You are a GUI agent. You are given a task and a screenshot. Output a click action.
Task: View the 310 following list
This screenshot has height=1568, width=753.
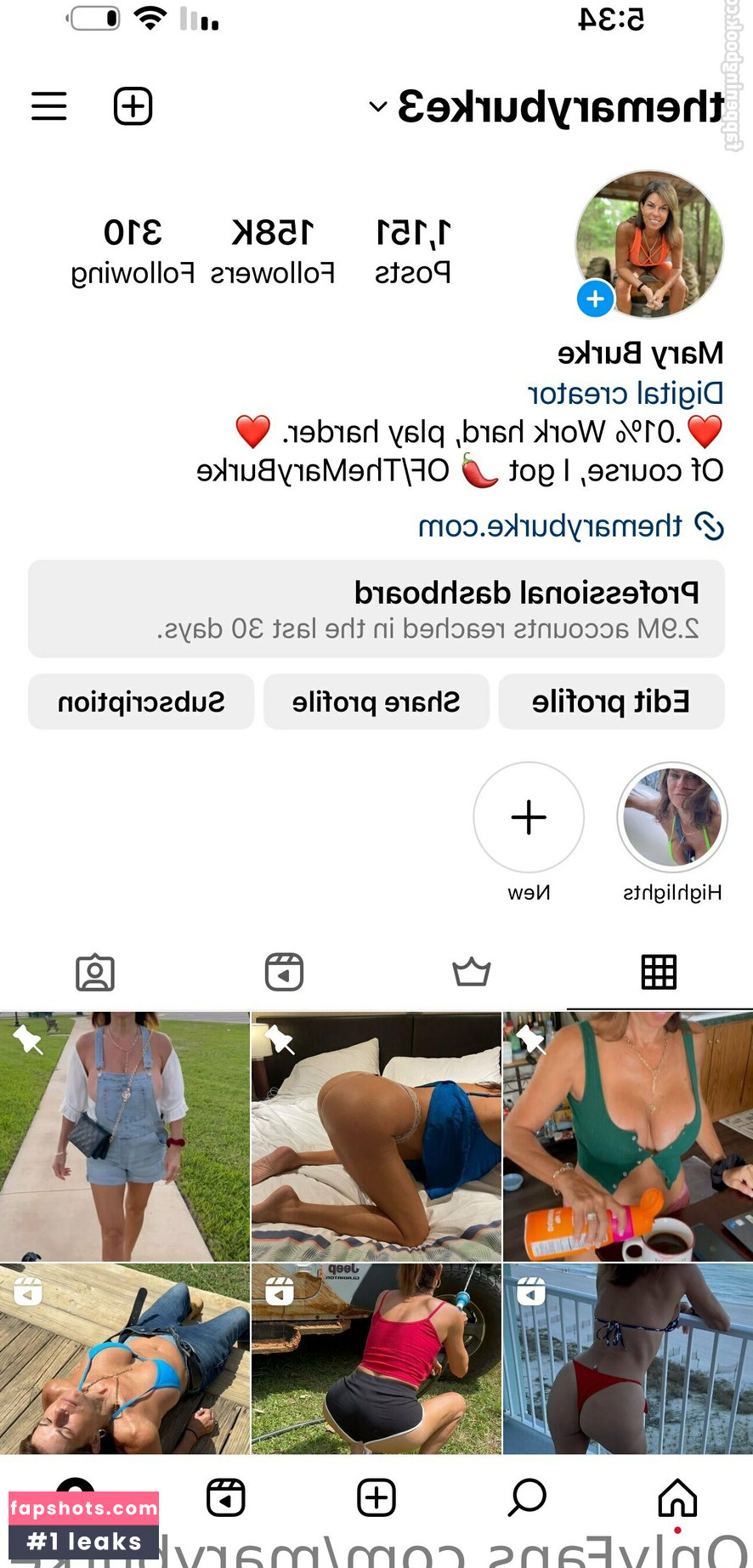(133, 251)
